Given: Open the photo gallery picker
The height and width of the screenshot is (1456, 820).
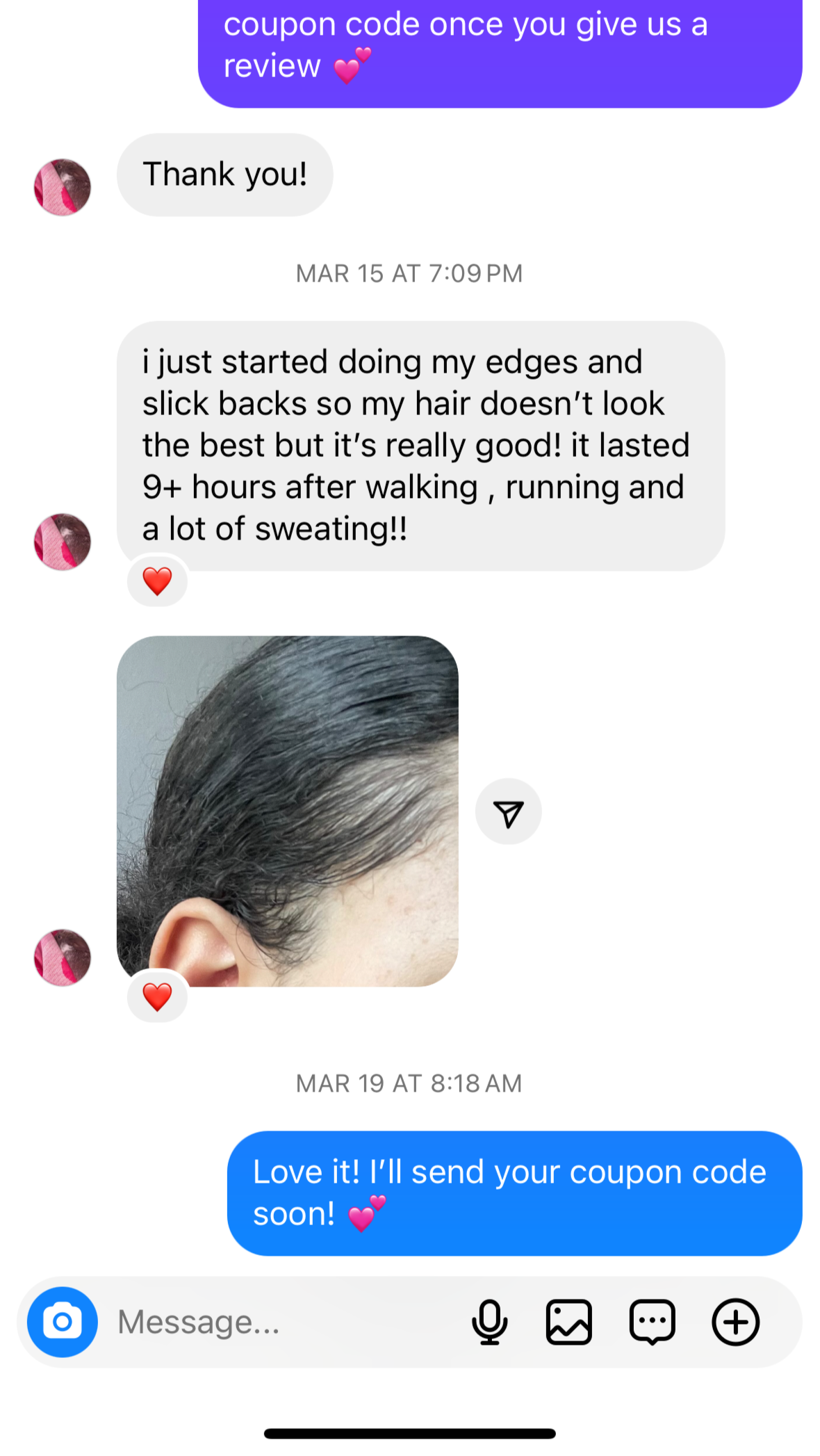Looking at the screenshot, I should pos(569,1322).
